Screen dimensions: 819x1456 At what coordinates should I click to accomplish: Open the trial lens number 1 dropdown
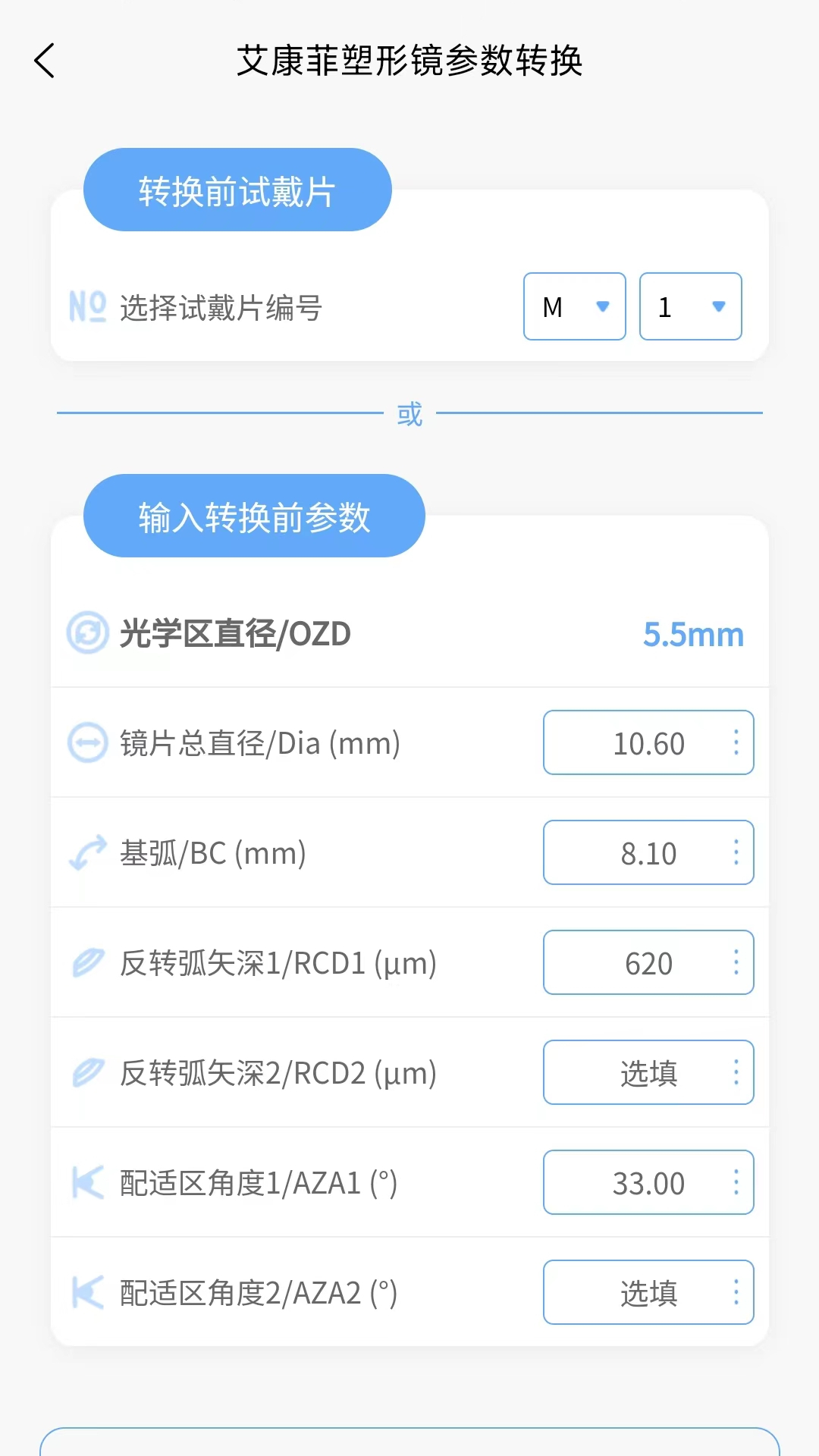coord(689,306)
